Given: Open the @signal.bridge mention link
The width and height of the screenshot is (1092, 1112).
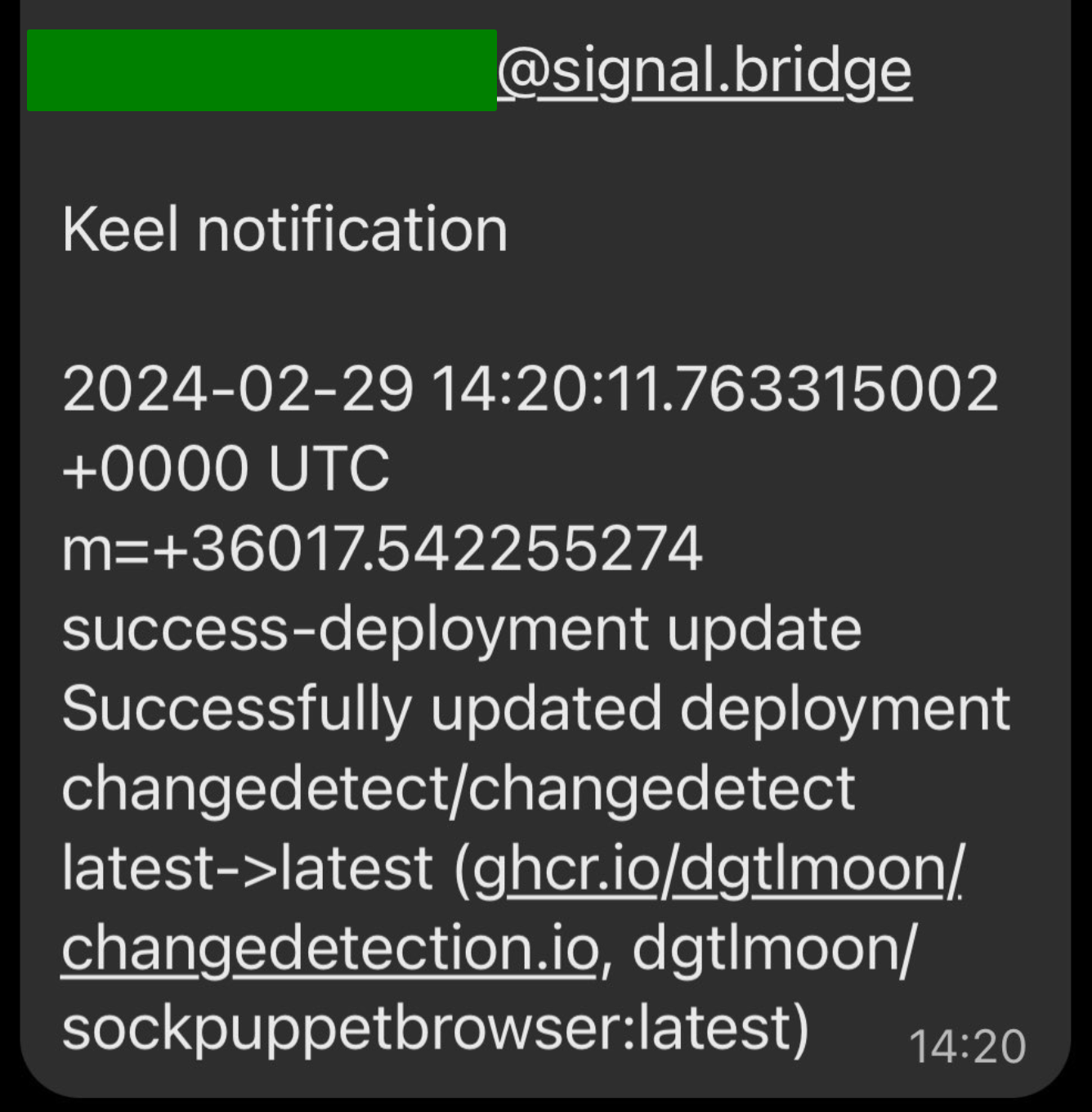Looking at the screenshot, I should coord(704,71).
